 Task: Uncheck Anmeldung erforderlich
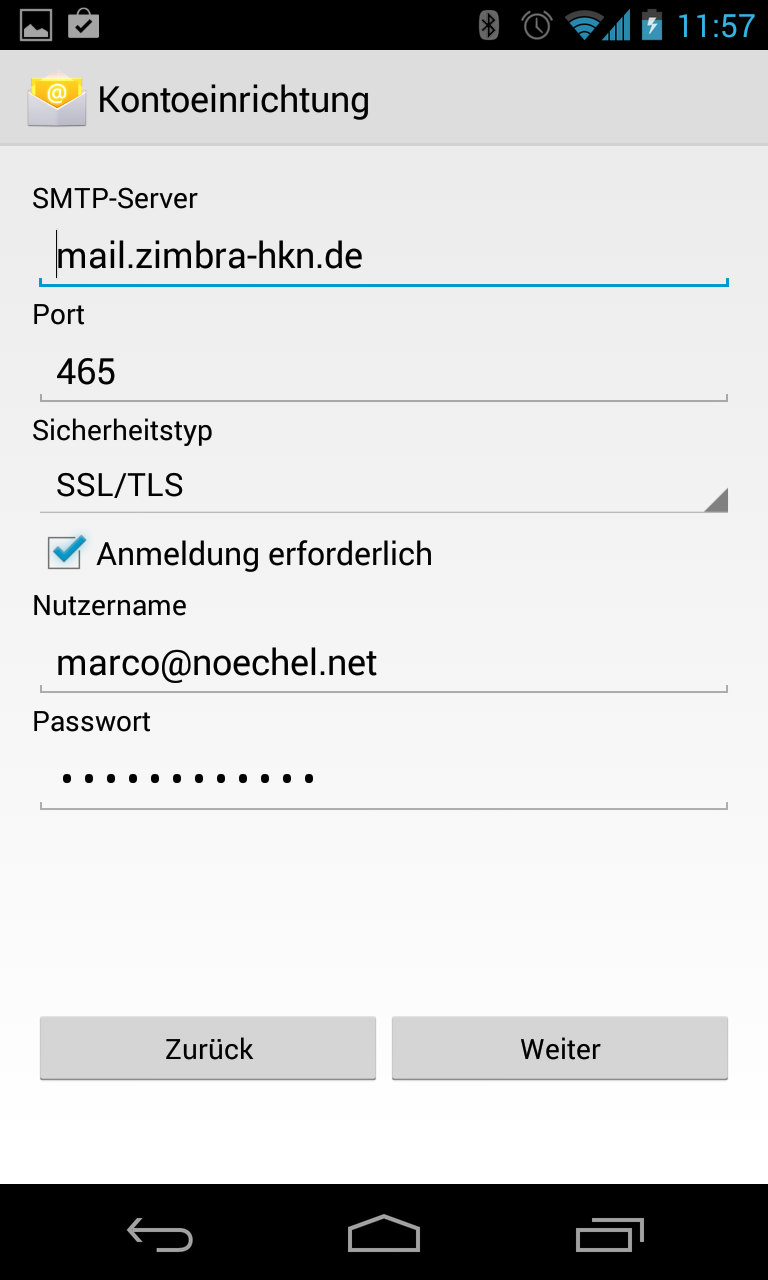66,552
